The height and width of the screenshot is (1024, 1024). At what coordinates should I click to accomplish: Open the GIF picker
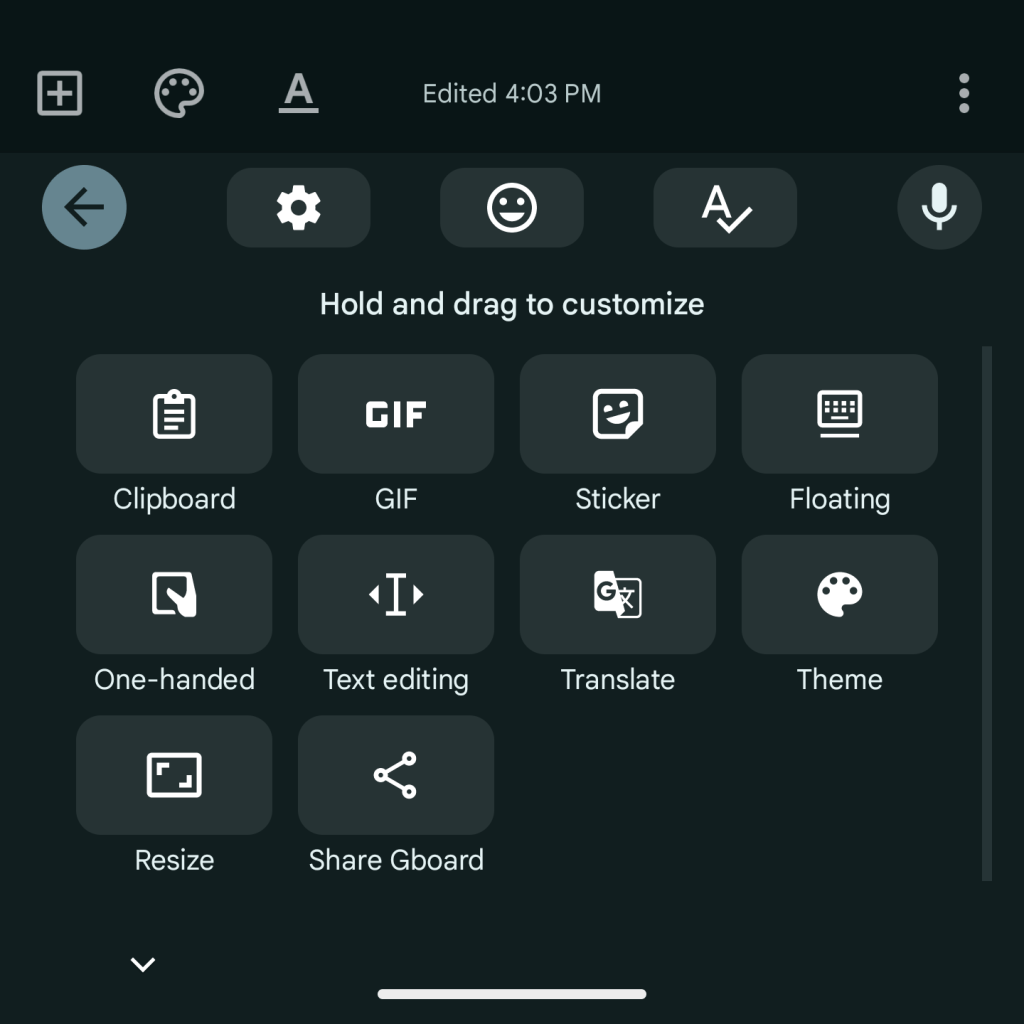[396, 414]
